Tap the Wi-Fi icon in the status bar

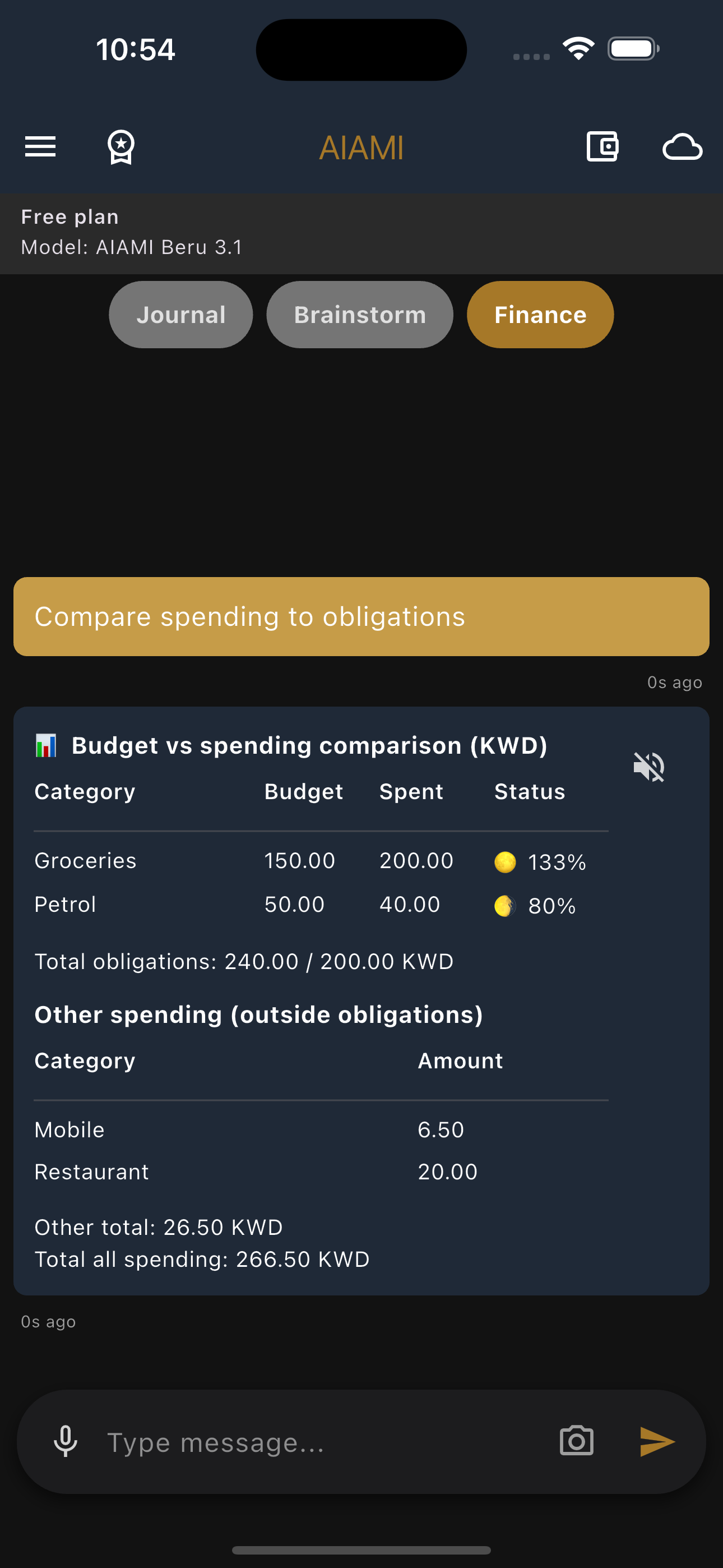[x=578, y=48]
